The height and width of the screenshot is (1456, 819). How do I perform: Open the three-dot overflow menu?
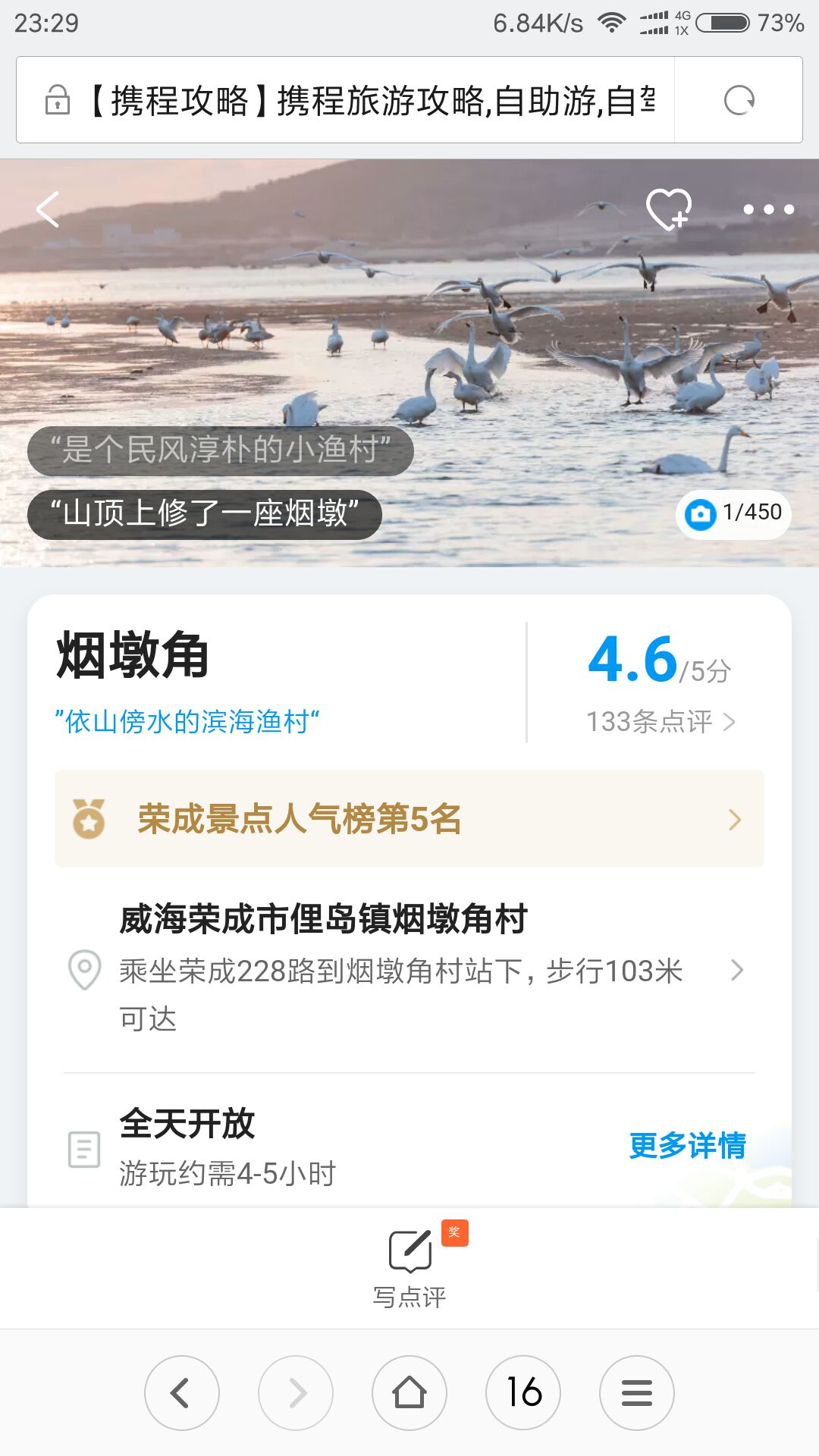768,209
